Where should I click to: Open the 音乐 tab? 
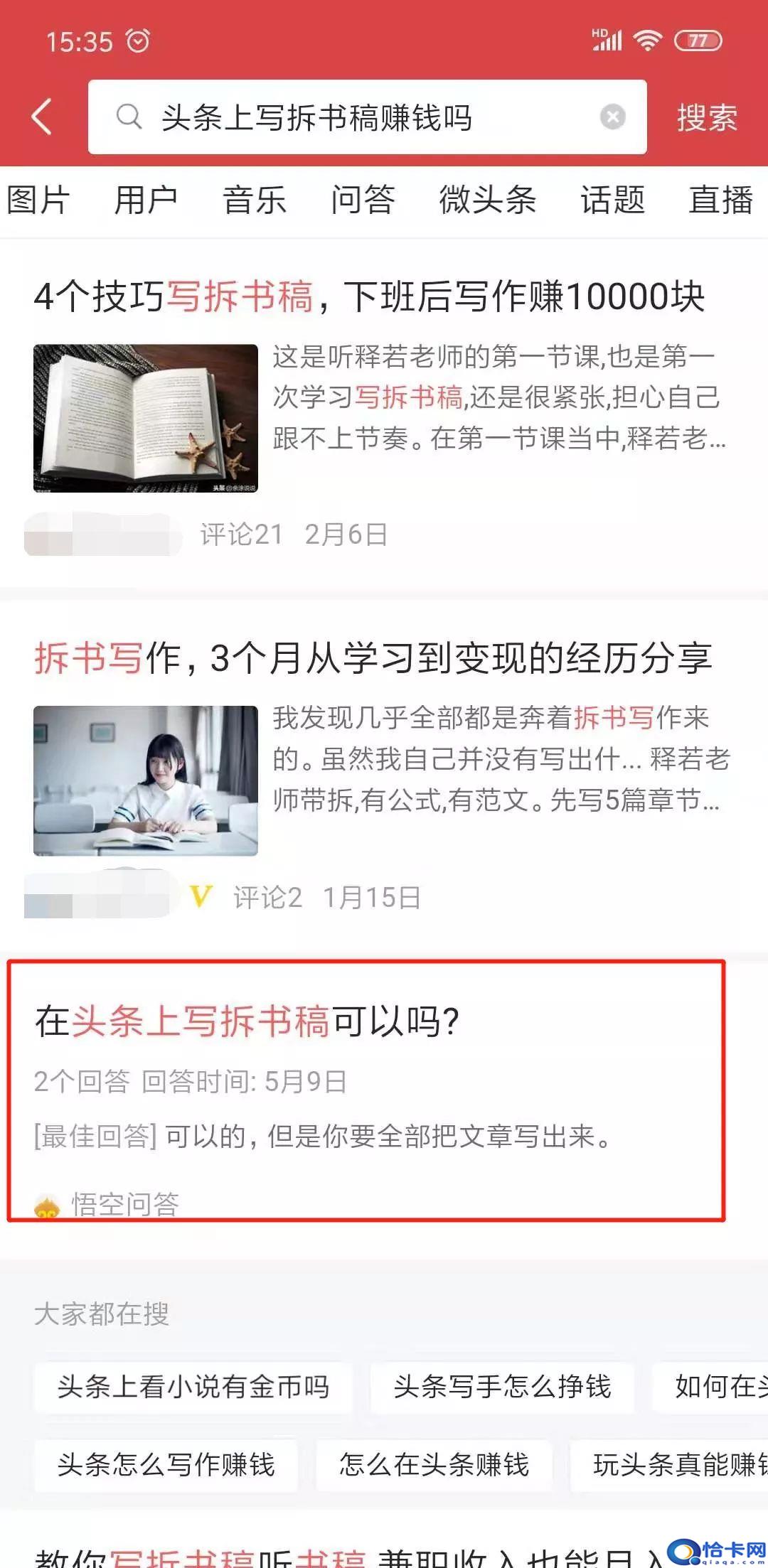tap(255, 200)
